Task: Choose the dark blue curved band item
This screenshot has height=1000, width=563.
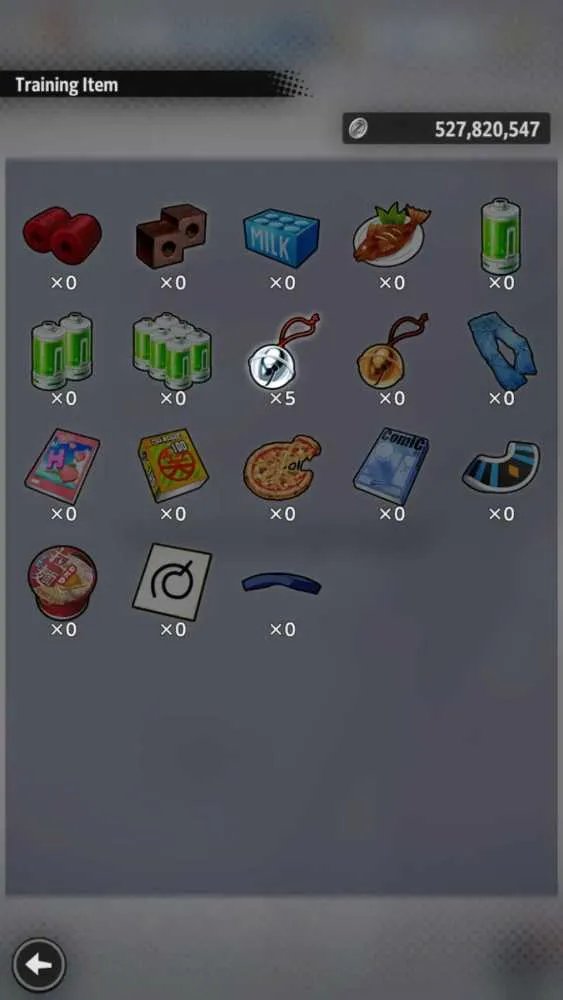Action: [282, 583]
